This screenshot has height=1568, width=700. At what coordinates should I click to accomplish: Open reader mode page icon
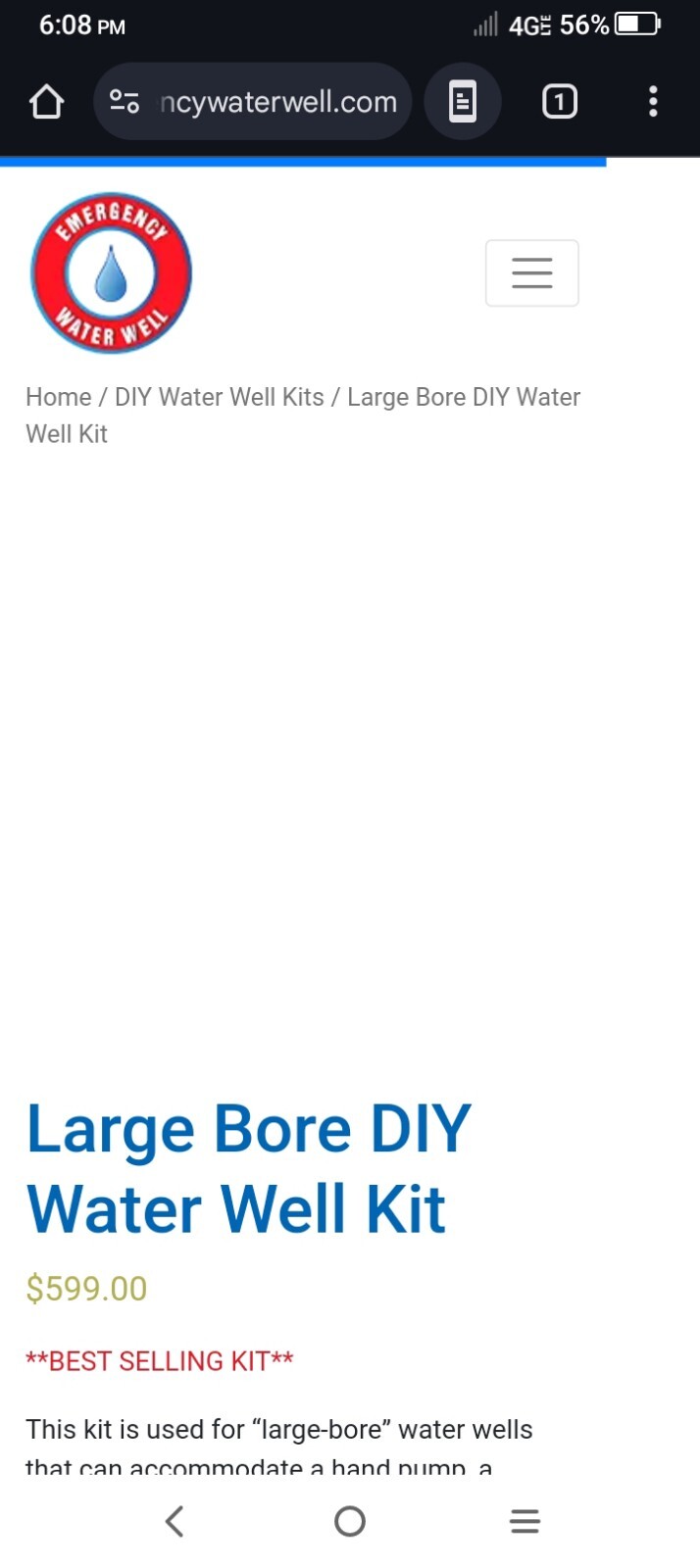pyautogui.click(x=463, y=102)
